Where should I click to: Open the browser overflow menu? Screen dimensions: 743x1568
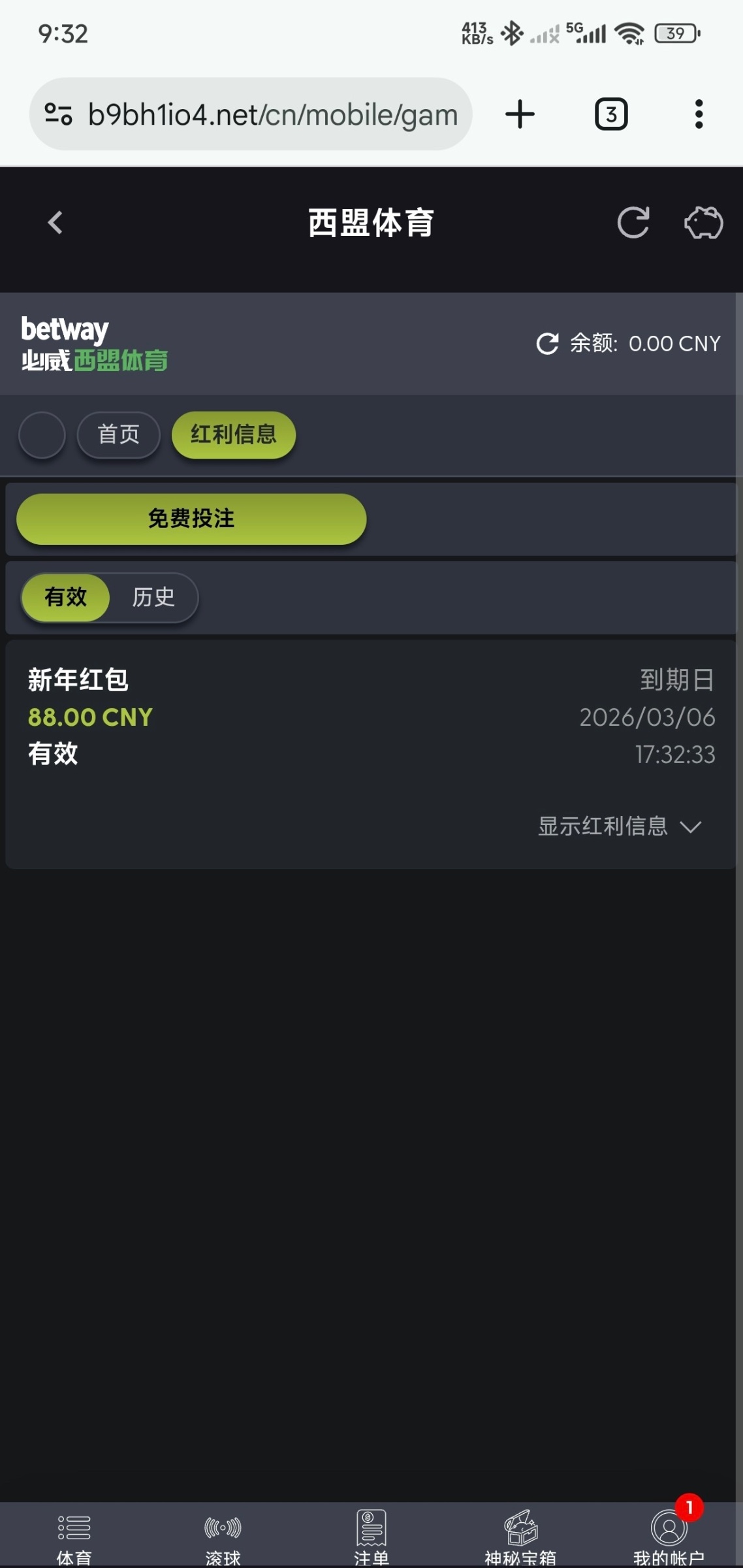pos(699,114)
